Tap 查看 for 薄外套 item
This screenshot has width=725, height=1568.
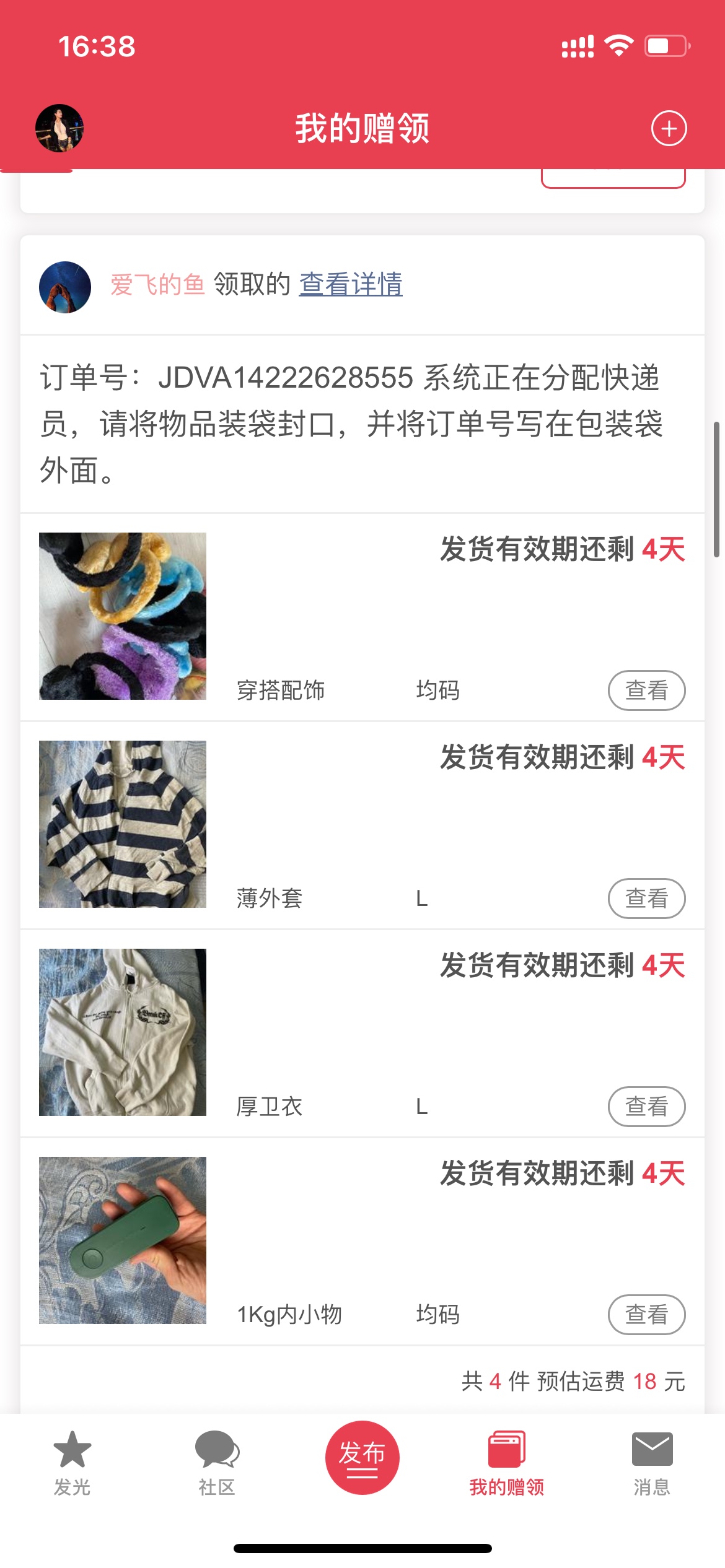pyautogui.click(x=646, y=898)
